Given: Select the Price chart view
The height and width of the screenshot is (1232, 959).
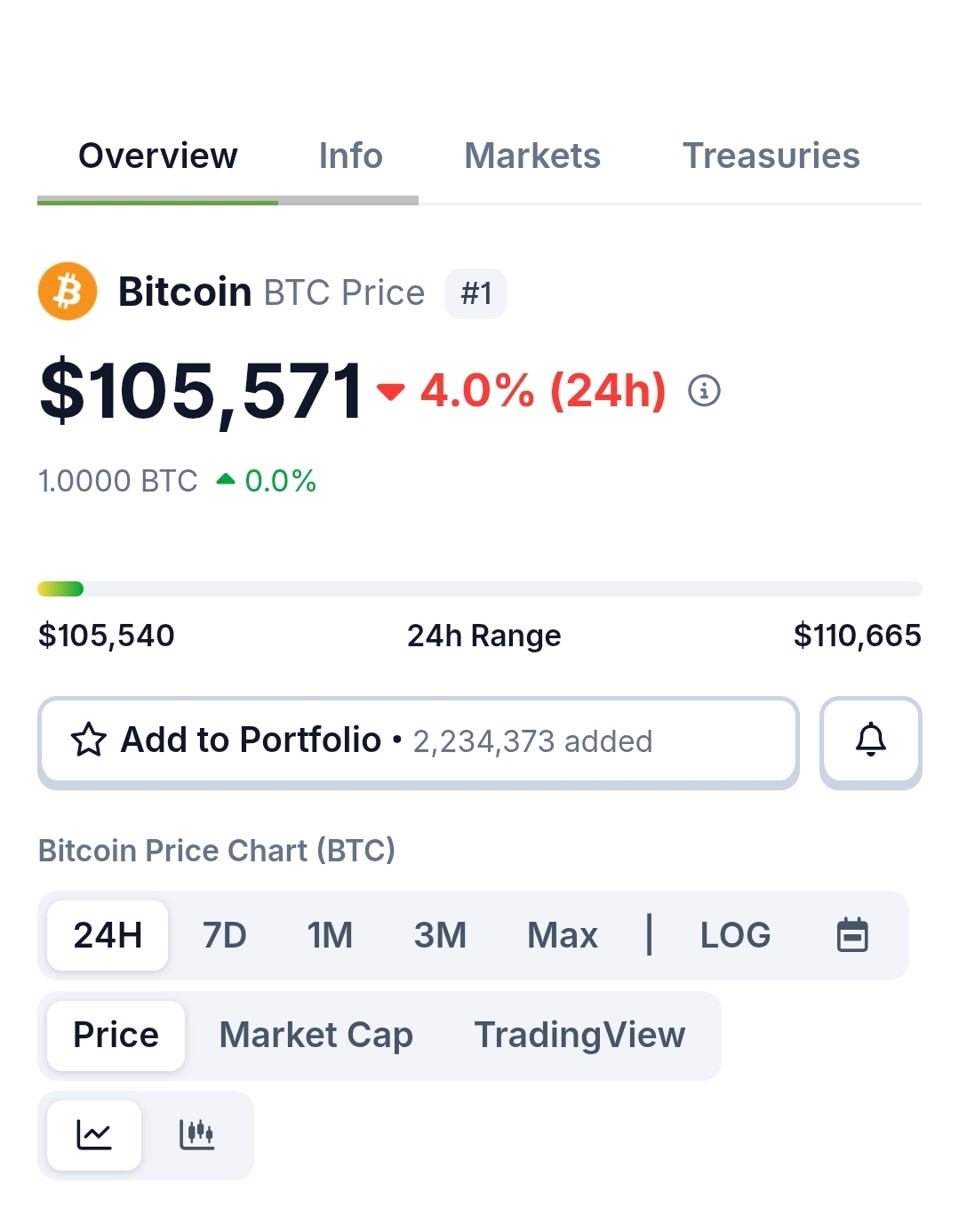Looking at the screenshot, I should 116,1036.
